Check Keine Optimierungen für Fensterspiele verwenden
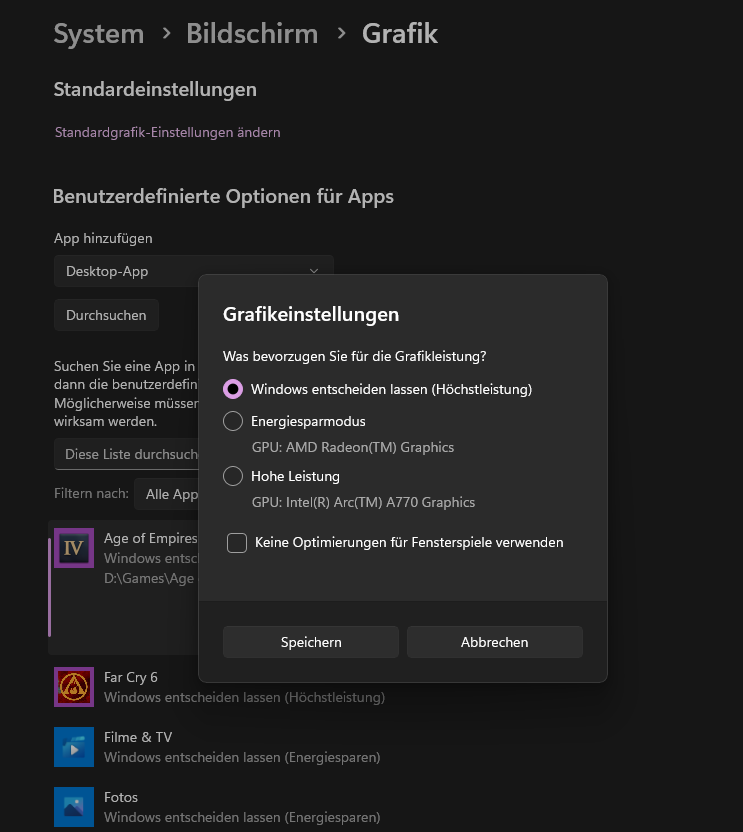Viewport: 743px width, 832px height. [237, 543]
